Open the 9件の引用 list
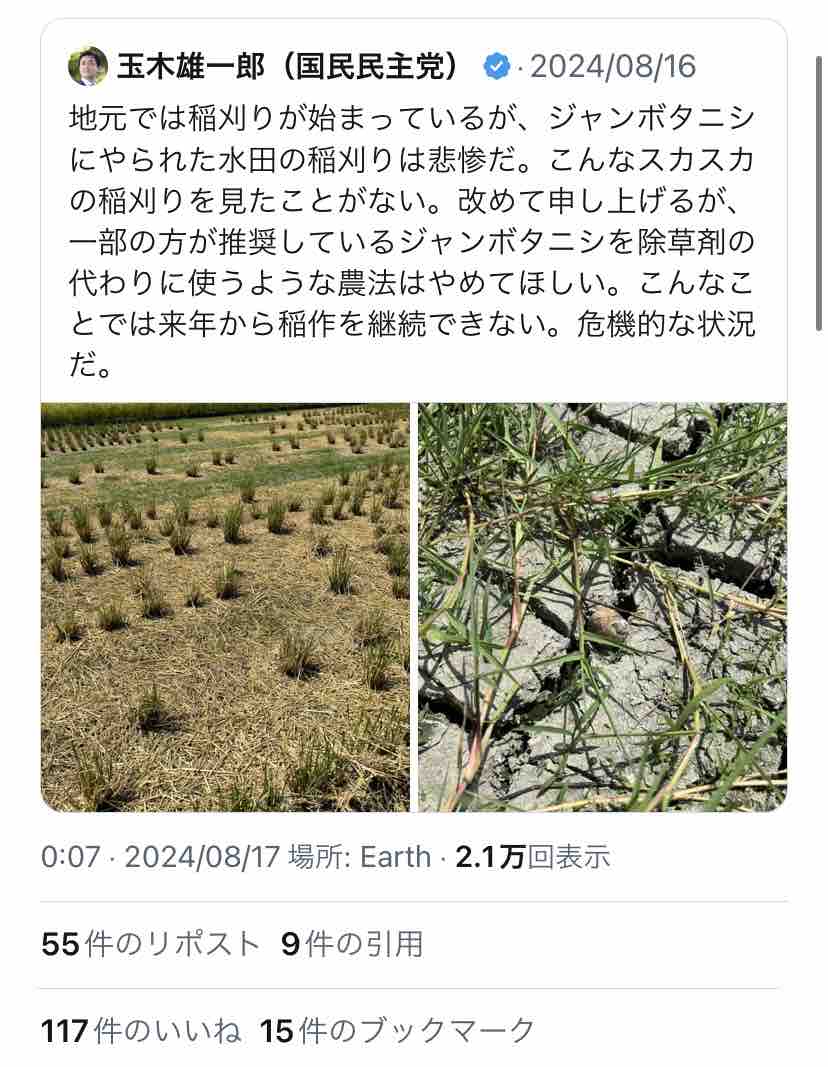 point(352,944)
